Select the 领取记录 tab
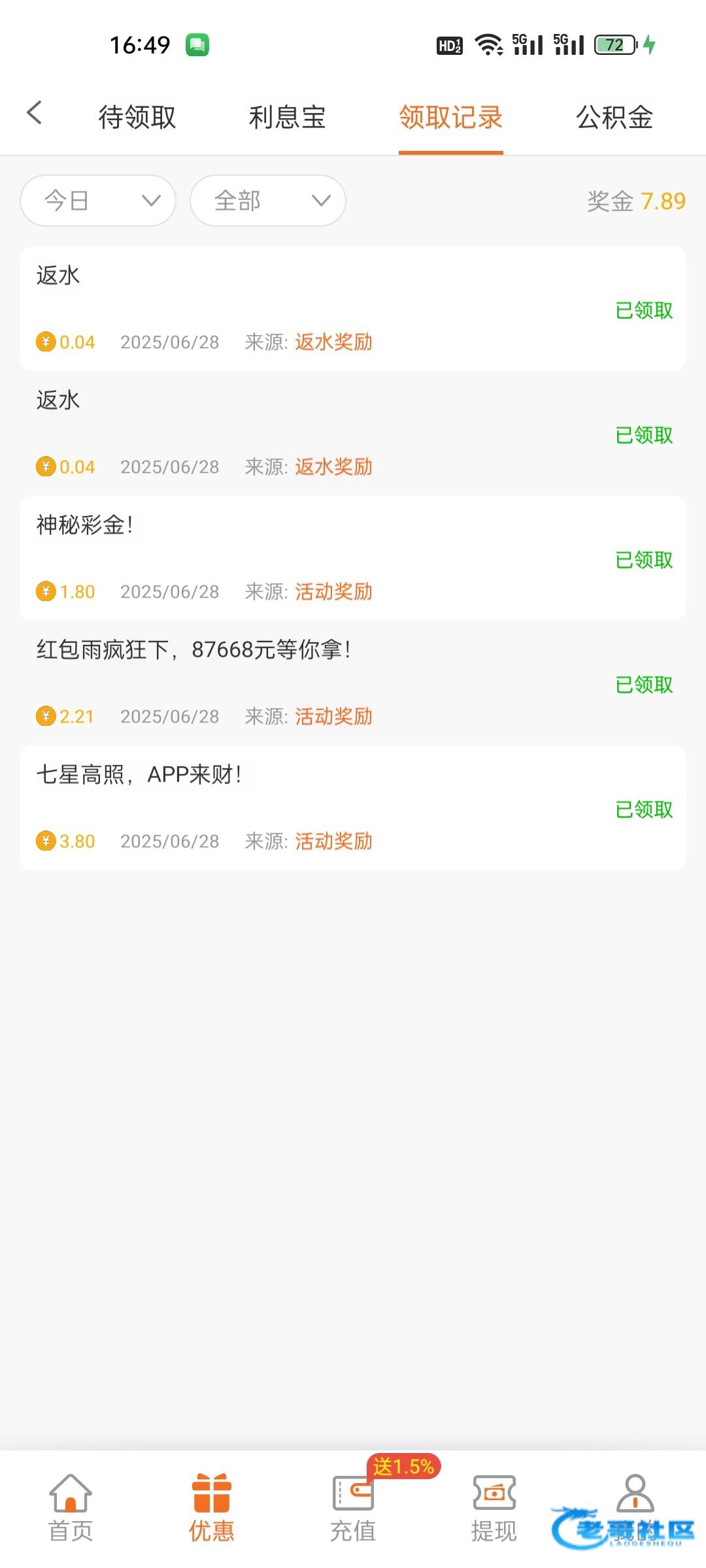This screenshot has width=706, height=1568. (x=451, y=118)
